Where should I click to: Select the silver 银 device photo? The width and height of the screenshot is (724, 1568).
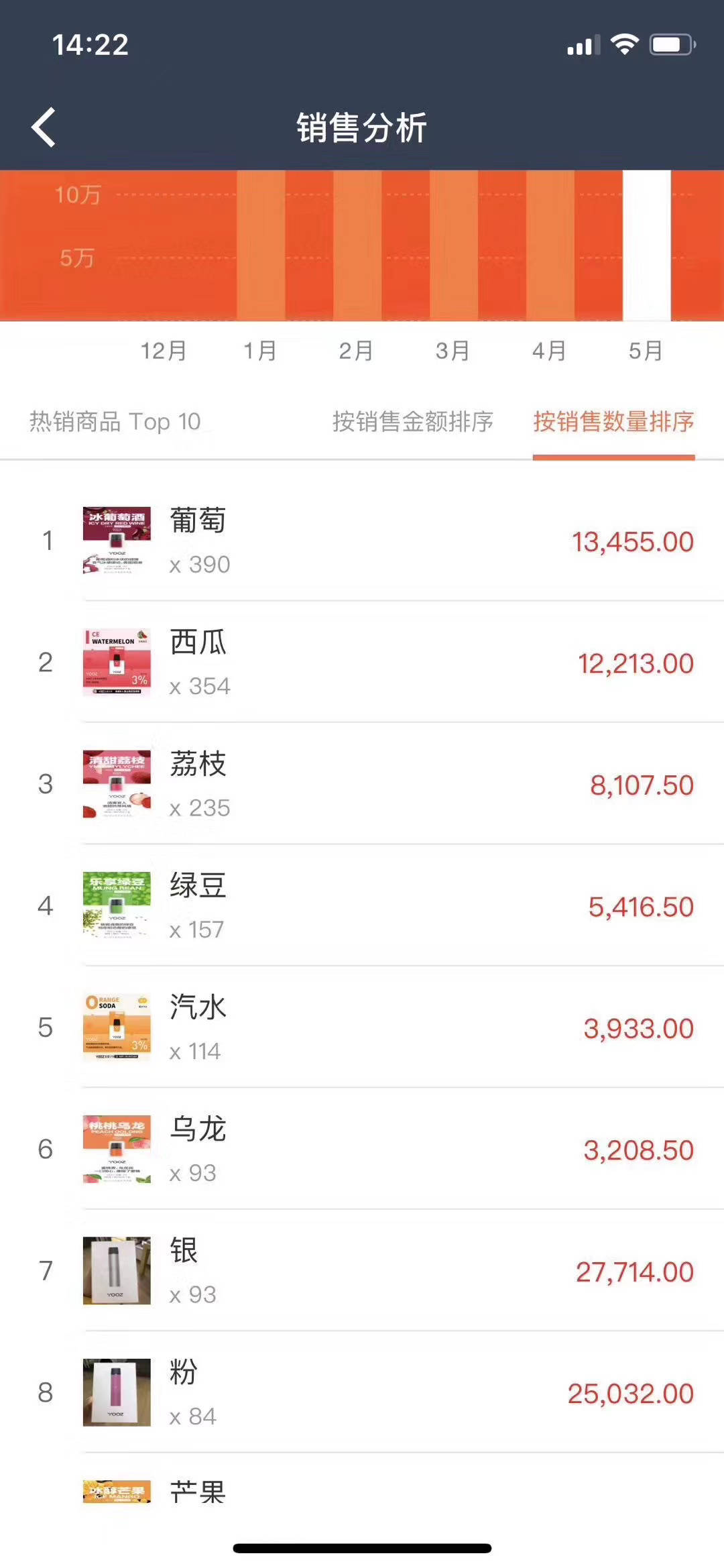(117, 1271)
